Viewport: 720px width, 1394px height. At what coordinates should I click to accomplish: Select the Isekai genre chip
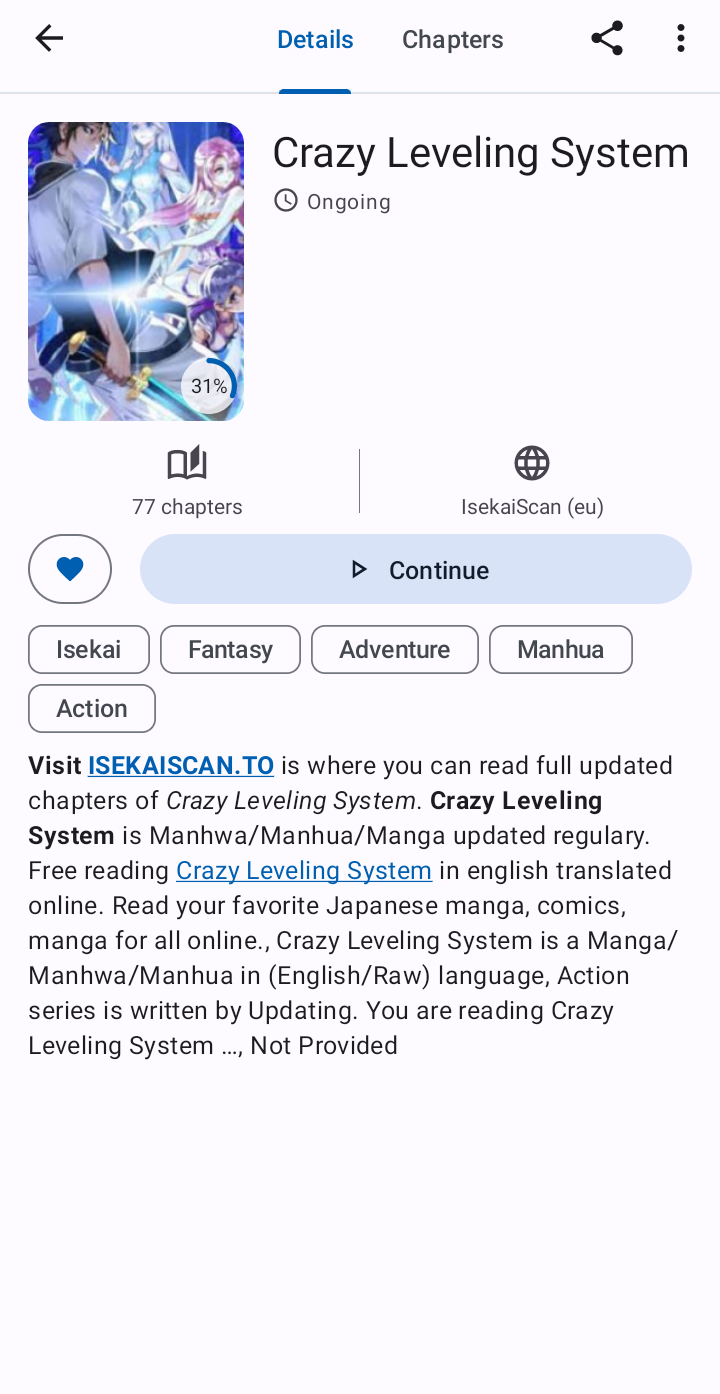(x=88, y=649)
